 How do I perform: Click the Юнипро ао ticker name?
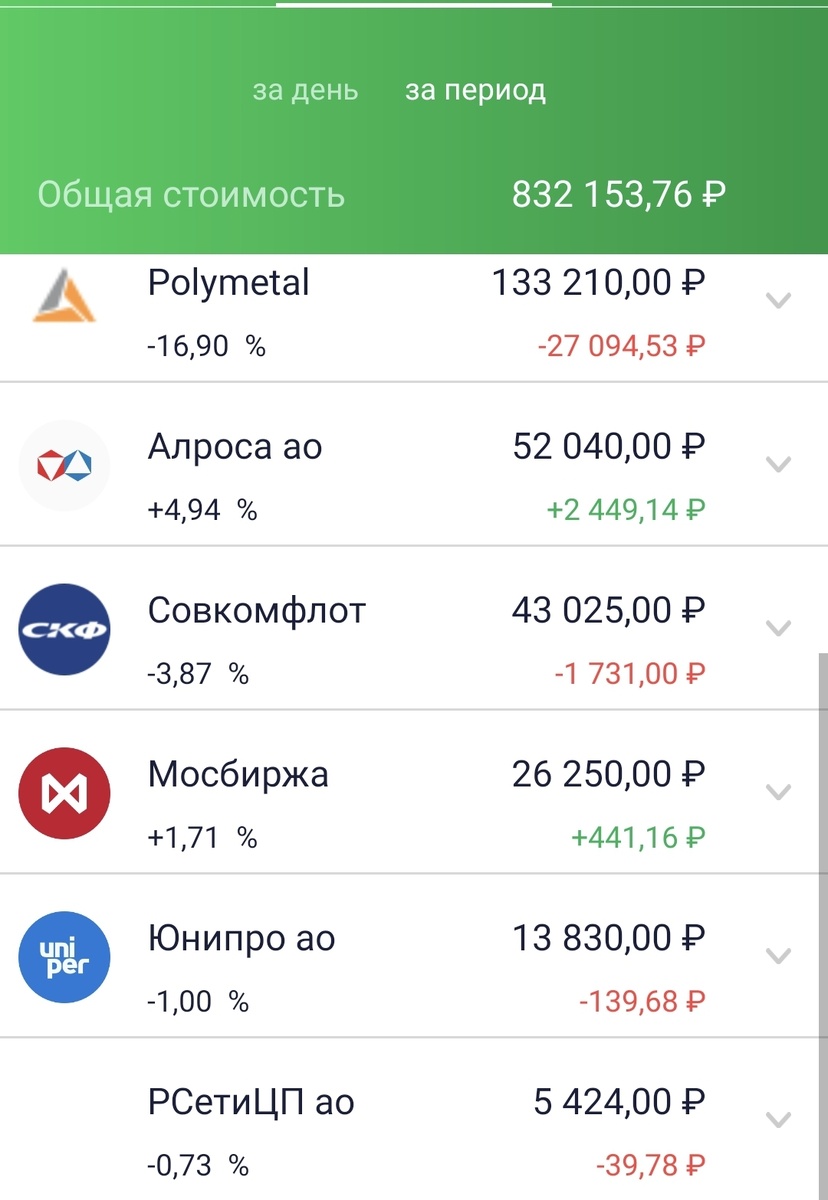click(240, 938)
